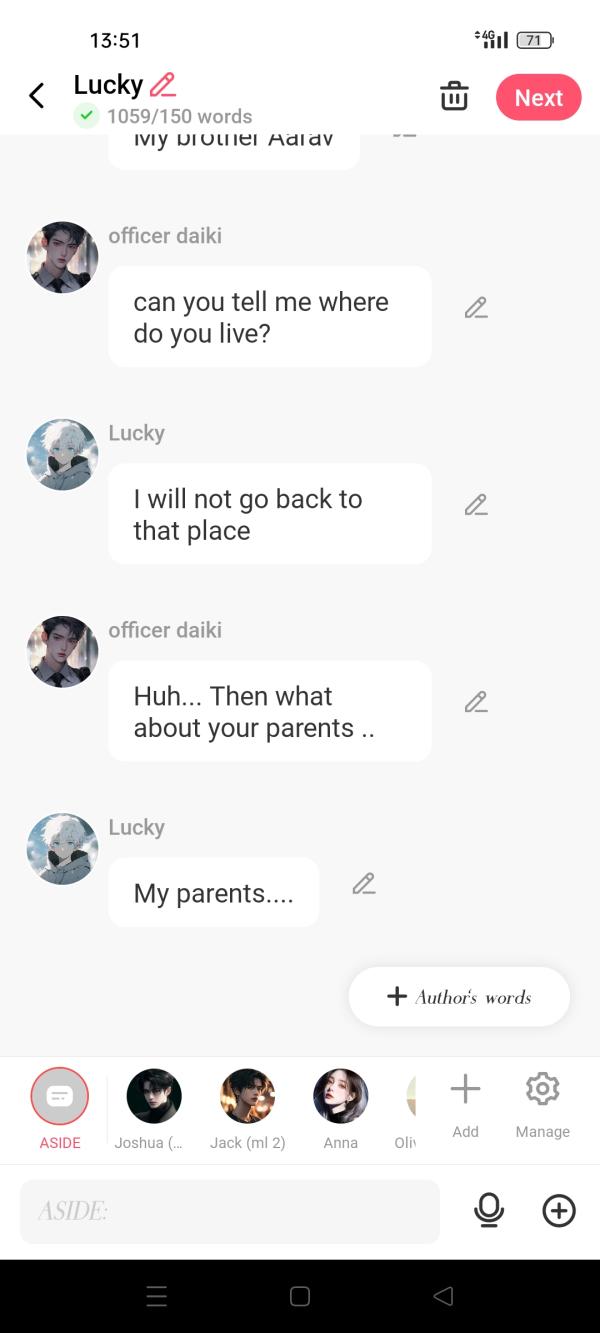Open the plus attachment options
600x1333 pixels.
pos(559,1211)
